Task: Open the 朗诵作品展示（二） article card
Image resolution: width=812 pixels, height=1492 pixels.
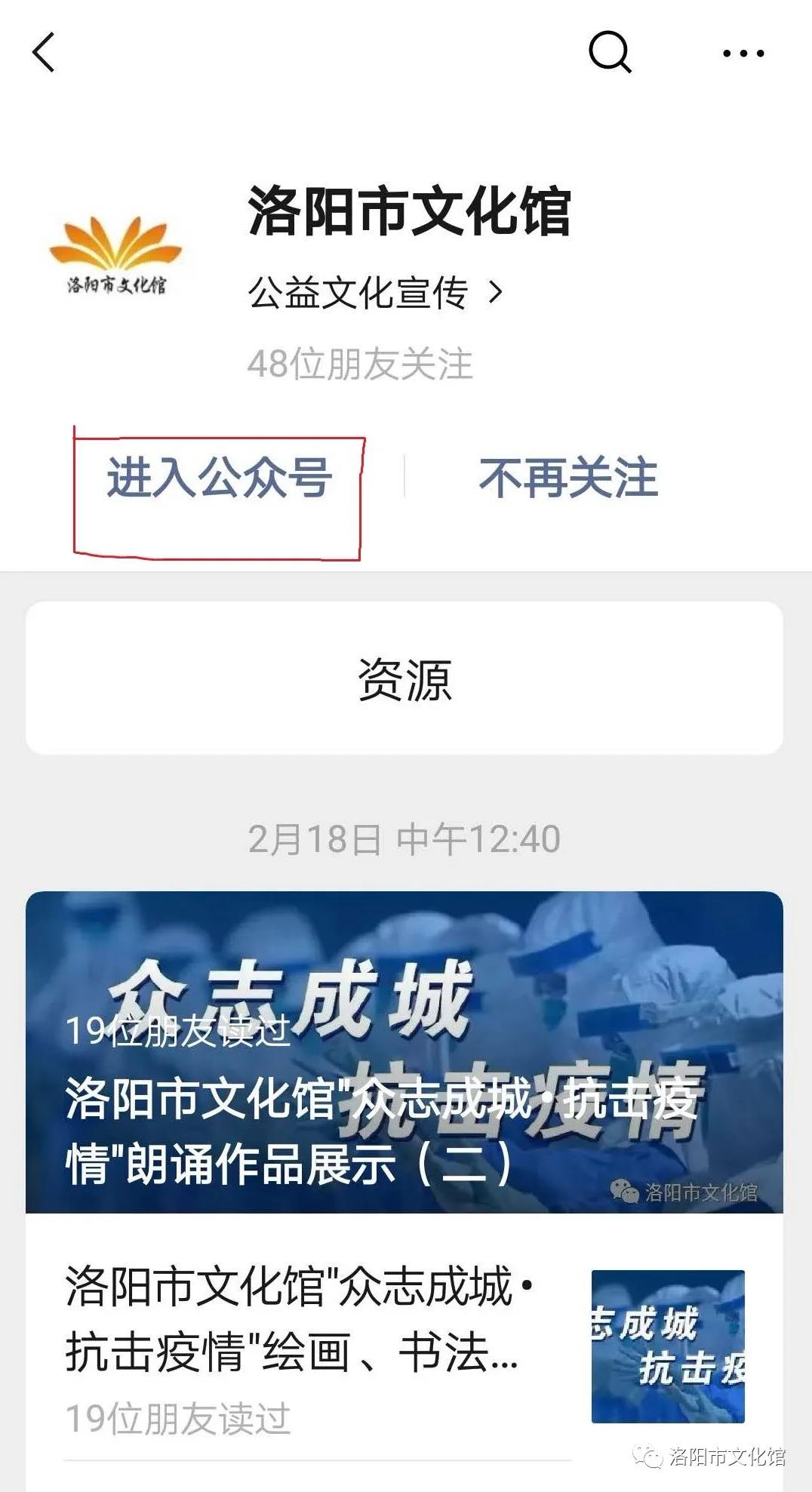Action: 404,1052
